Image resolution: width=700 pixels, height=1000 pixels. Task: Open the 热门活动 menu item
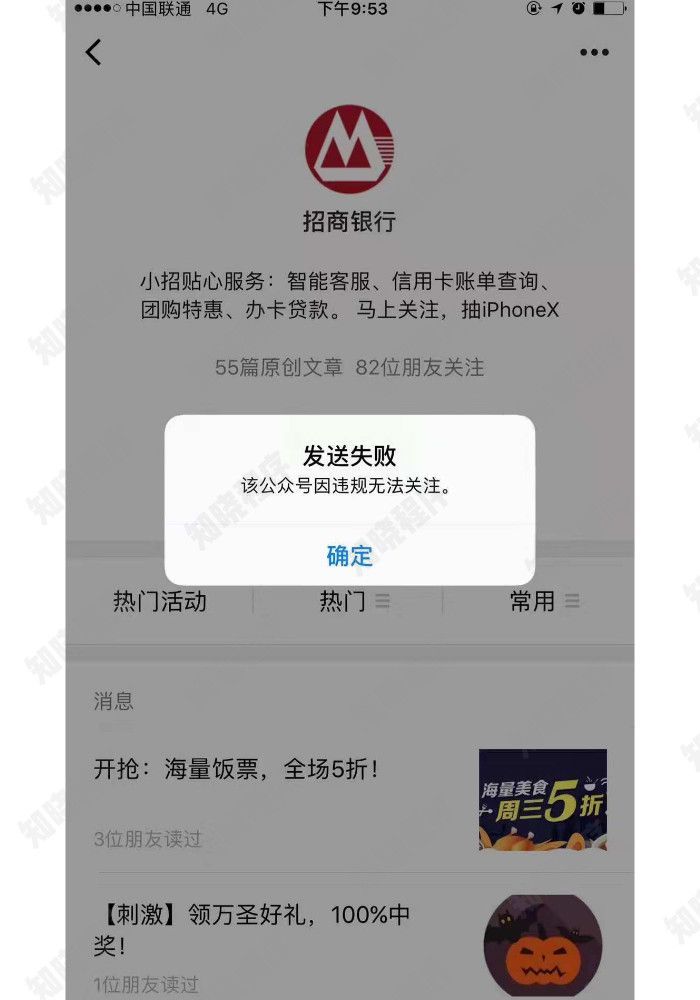160,602
